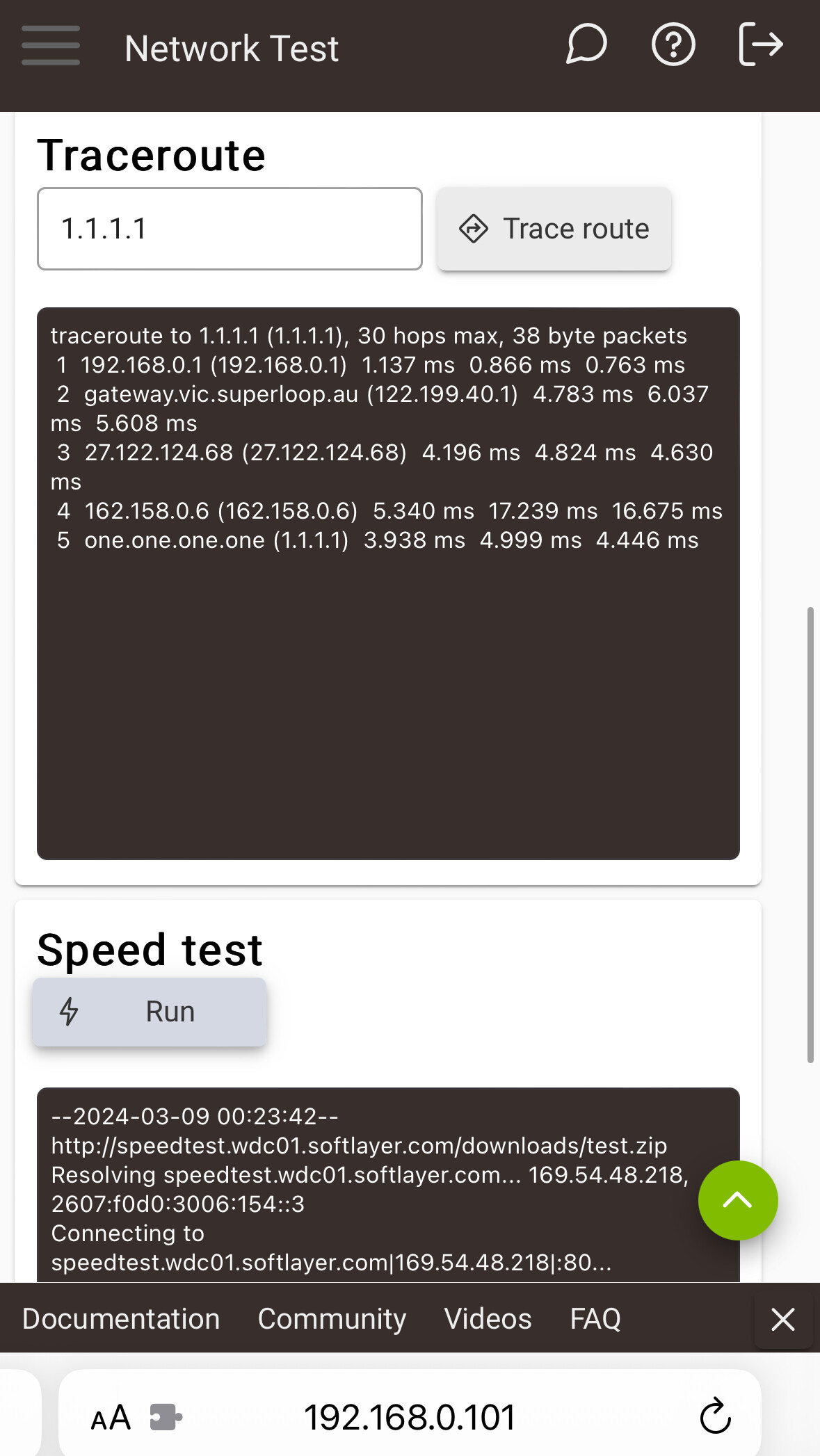The height and width of the screenshot is (1456, 820).
Task: Open the Videos link
Action: [488, 1318]
